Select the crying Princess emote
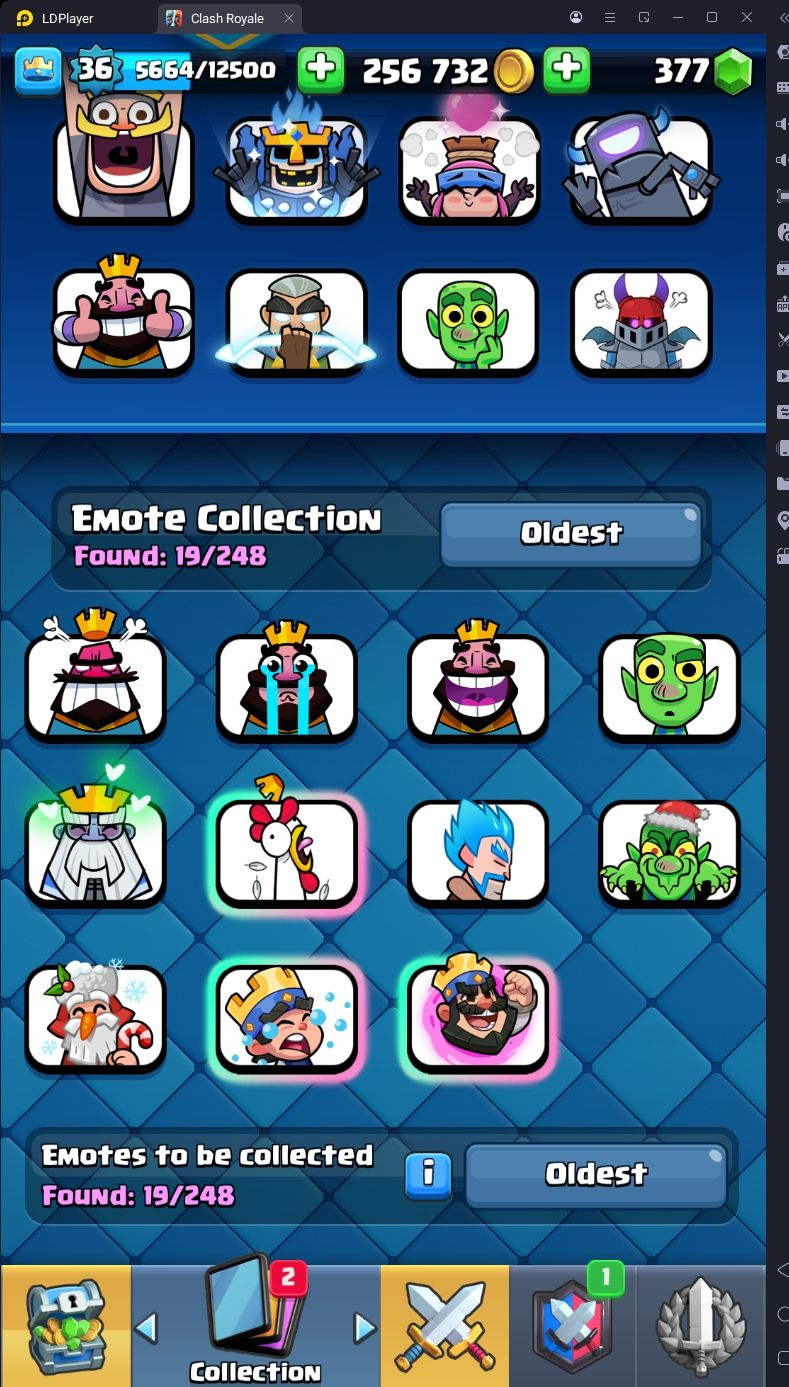The image size is (789, 1387). (286, 1018)
